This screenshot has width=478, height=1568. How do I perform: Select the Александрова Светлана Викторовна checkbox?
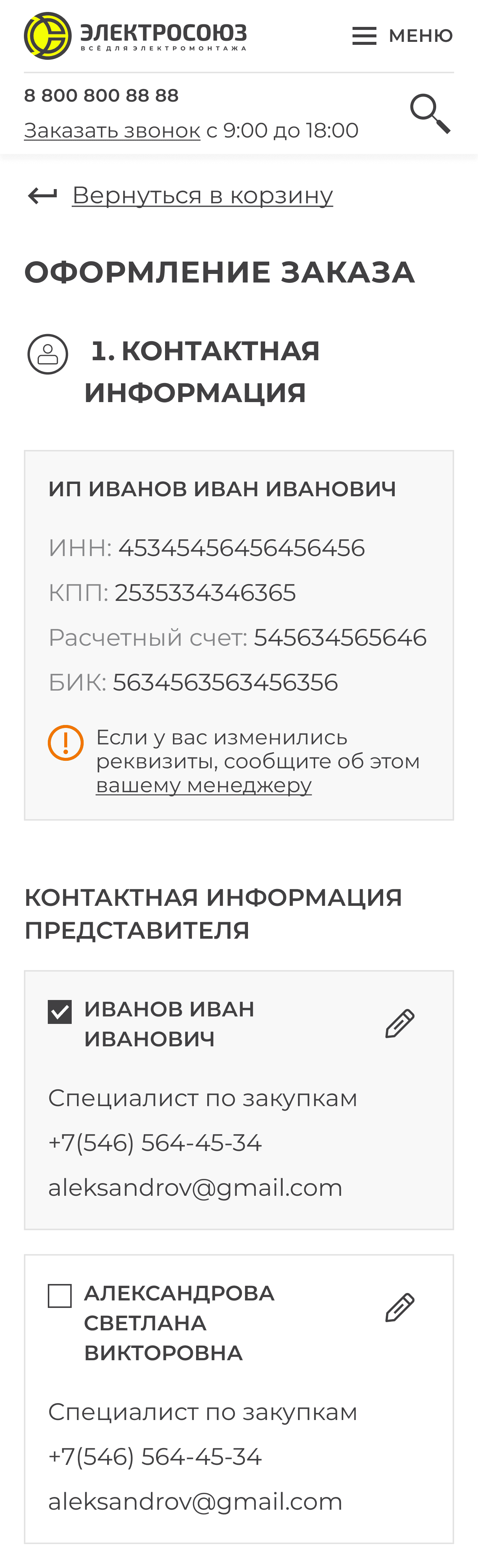point(60,1296)
